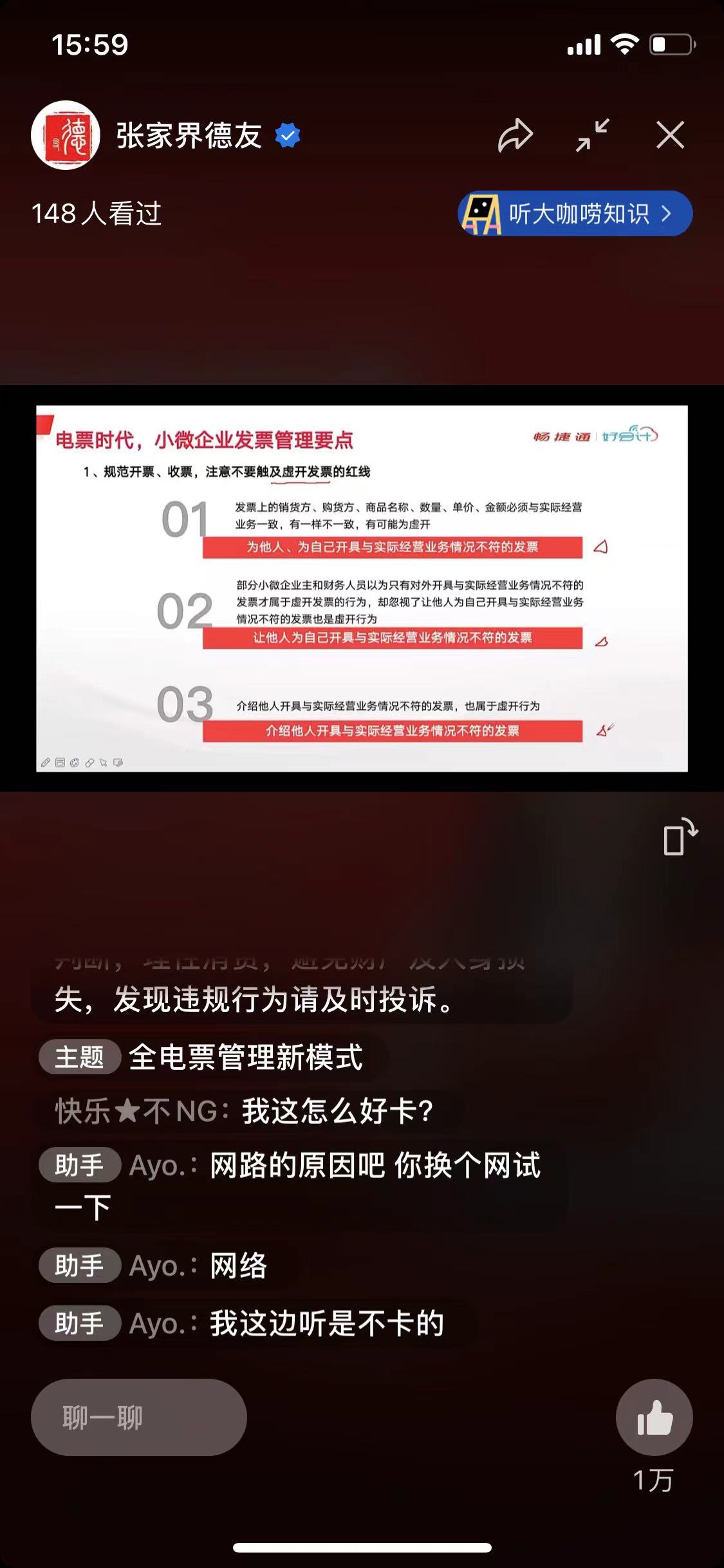The width and height of the screenshot is (724, 1568).
Task: Open 听大咖唠知识 banner
Action: click(x=575, y=214)
